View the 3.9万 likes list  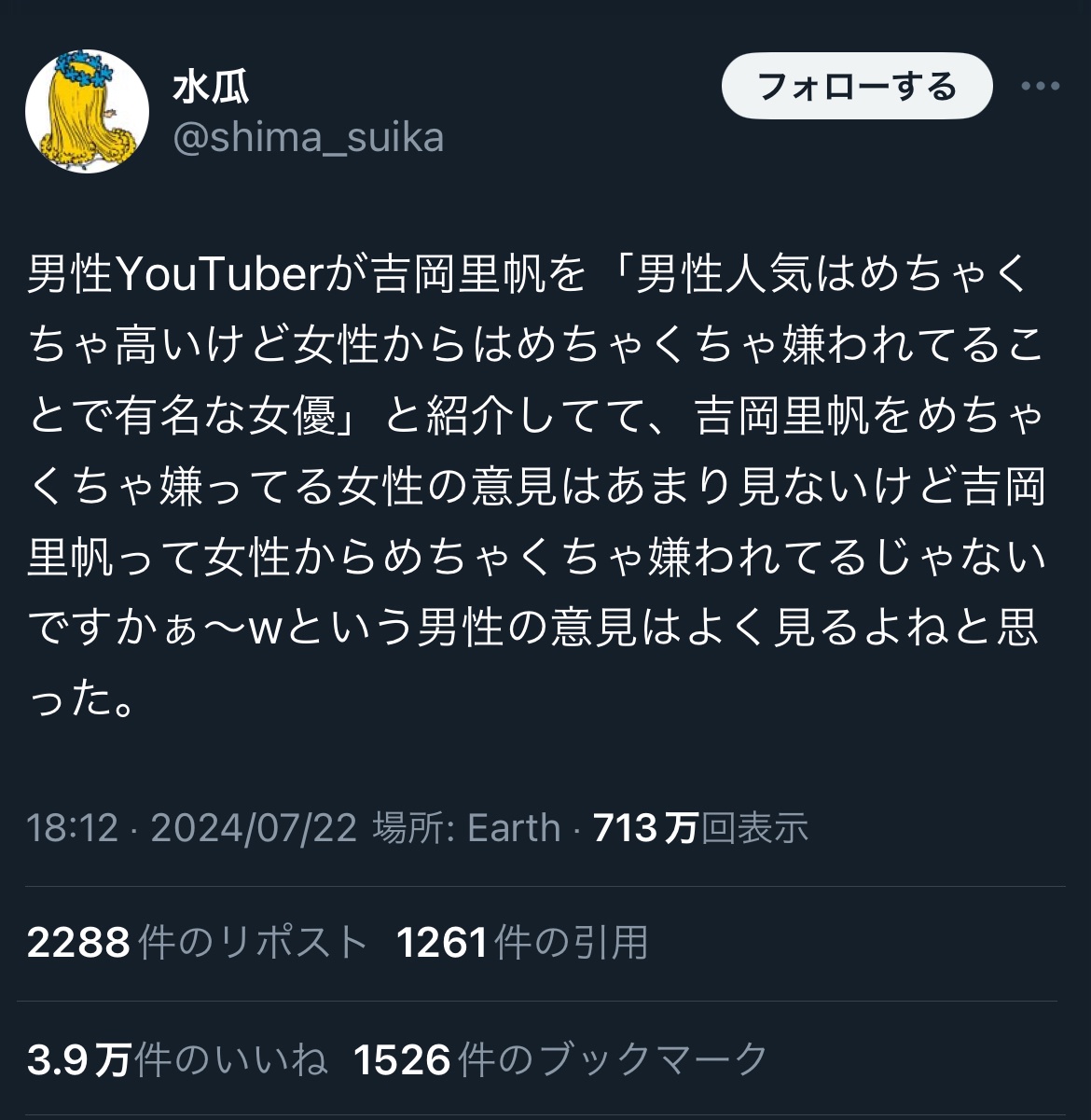[x=177, y=1059]
